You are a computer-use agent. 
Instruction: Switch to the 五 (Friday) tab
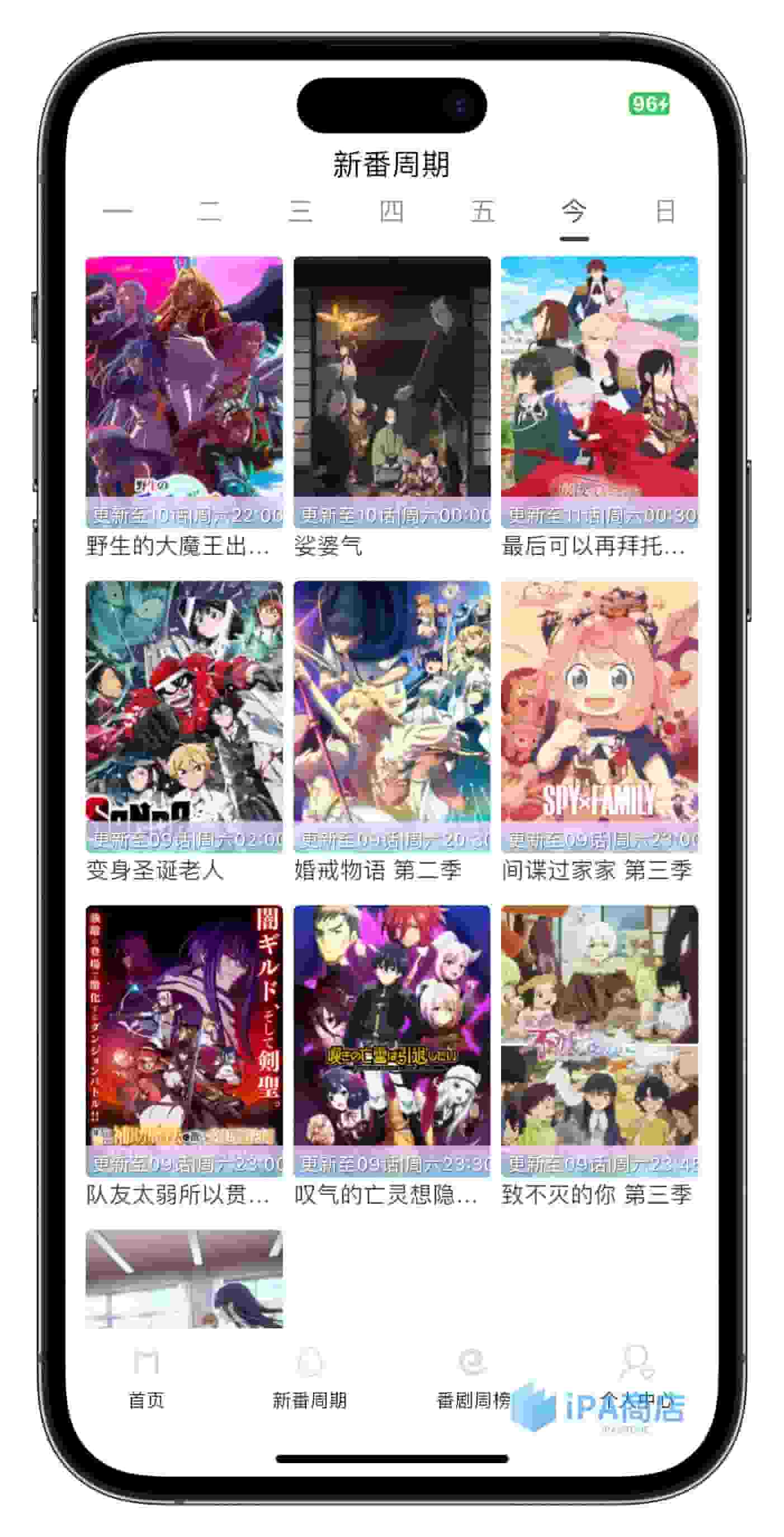[x=483, y=212]
